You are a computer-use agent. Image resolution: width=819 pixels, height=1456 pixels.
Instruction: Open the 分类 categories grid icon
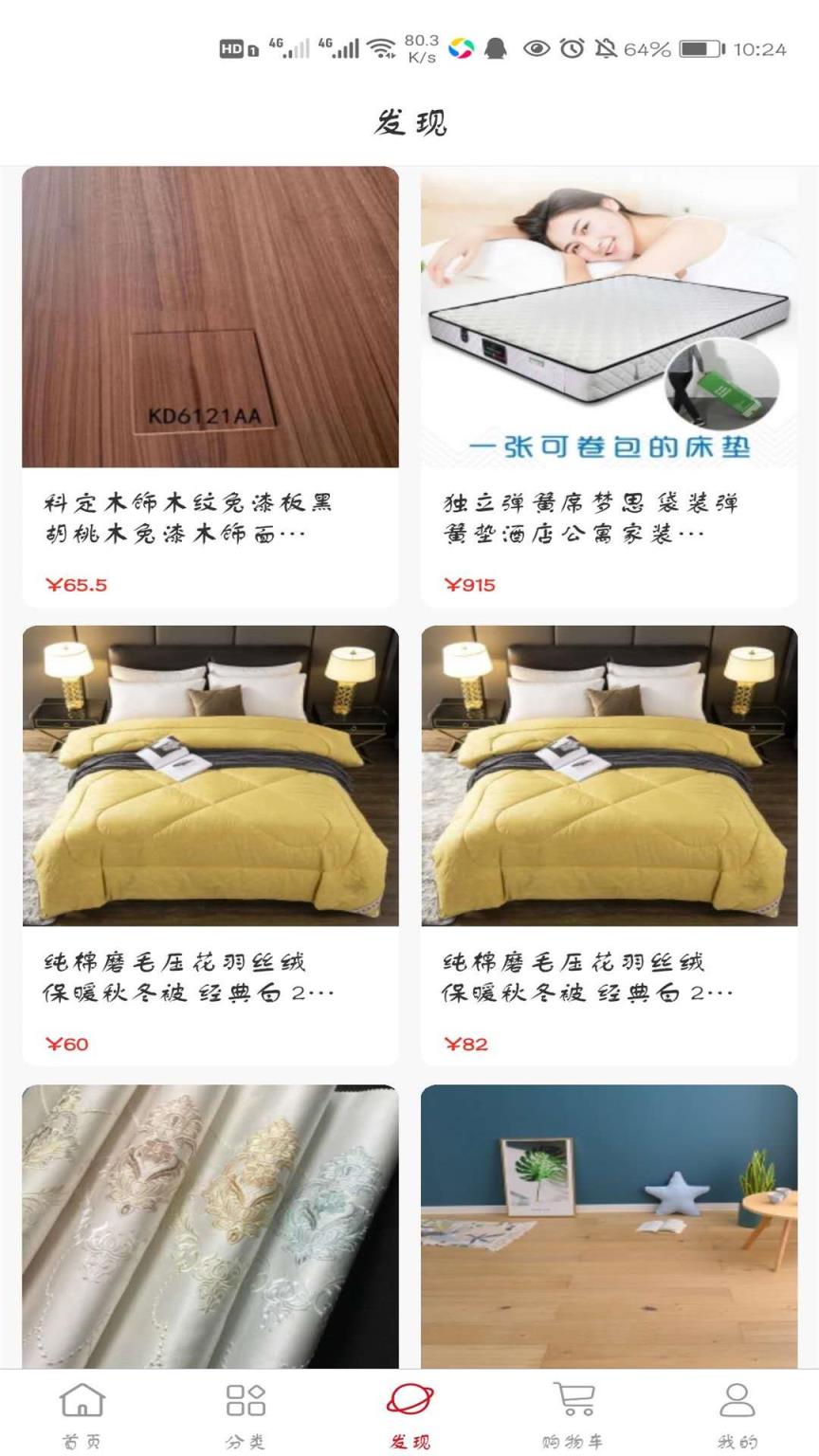[x=246, y=1398]
